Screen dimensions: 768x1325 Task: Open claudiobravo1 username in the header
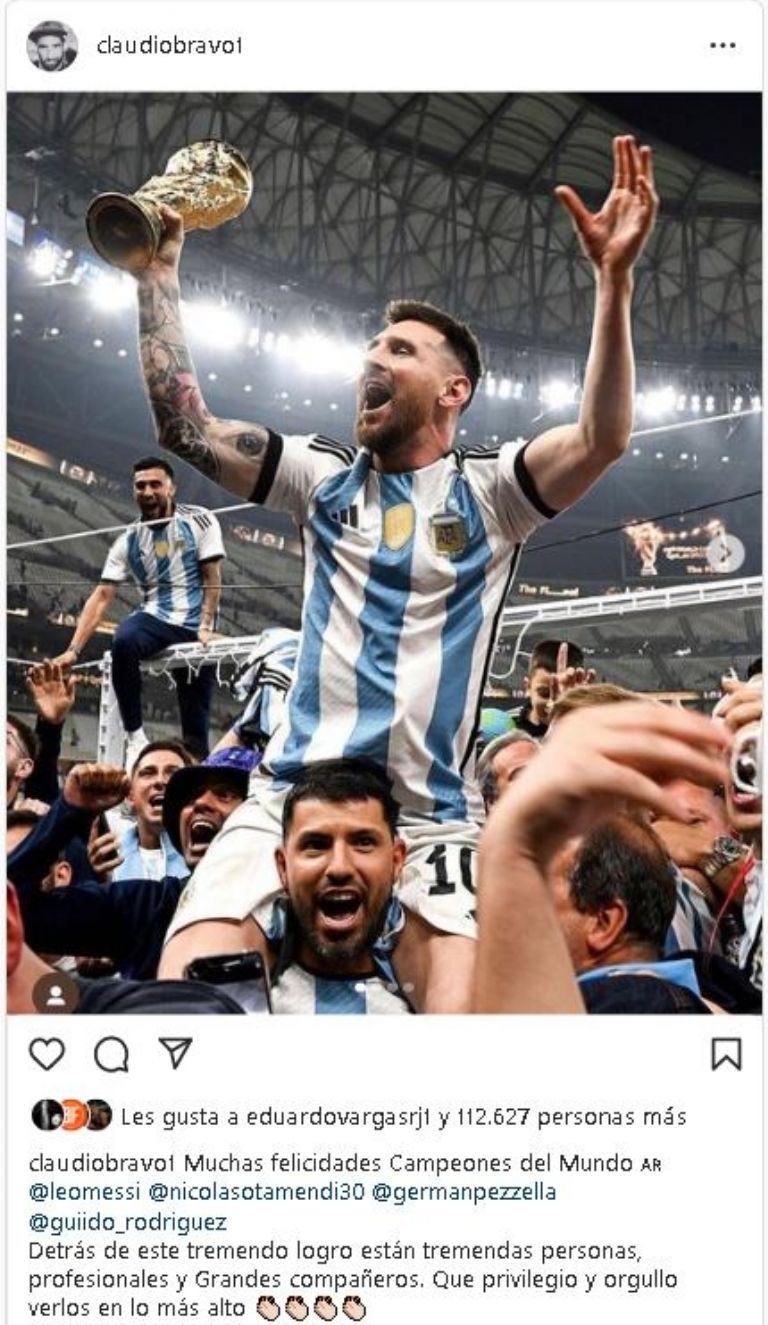coord(170,46)
